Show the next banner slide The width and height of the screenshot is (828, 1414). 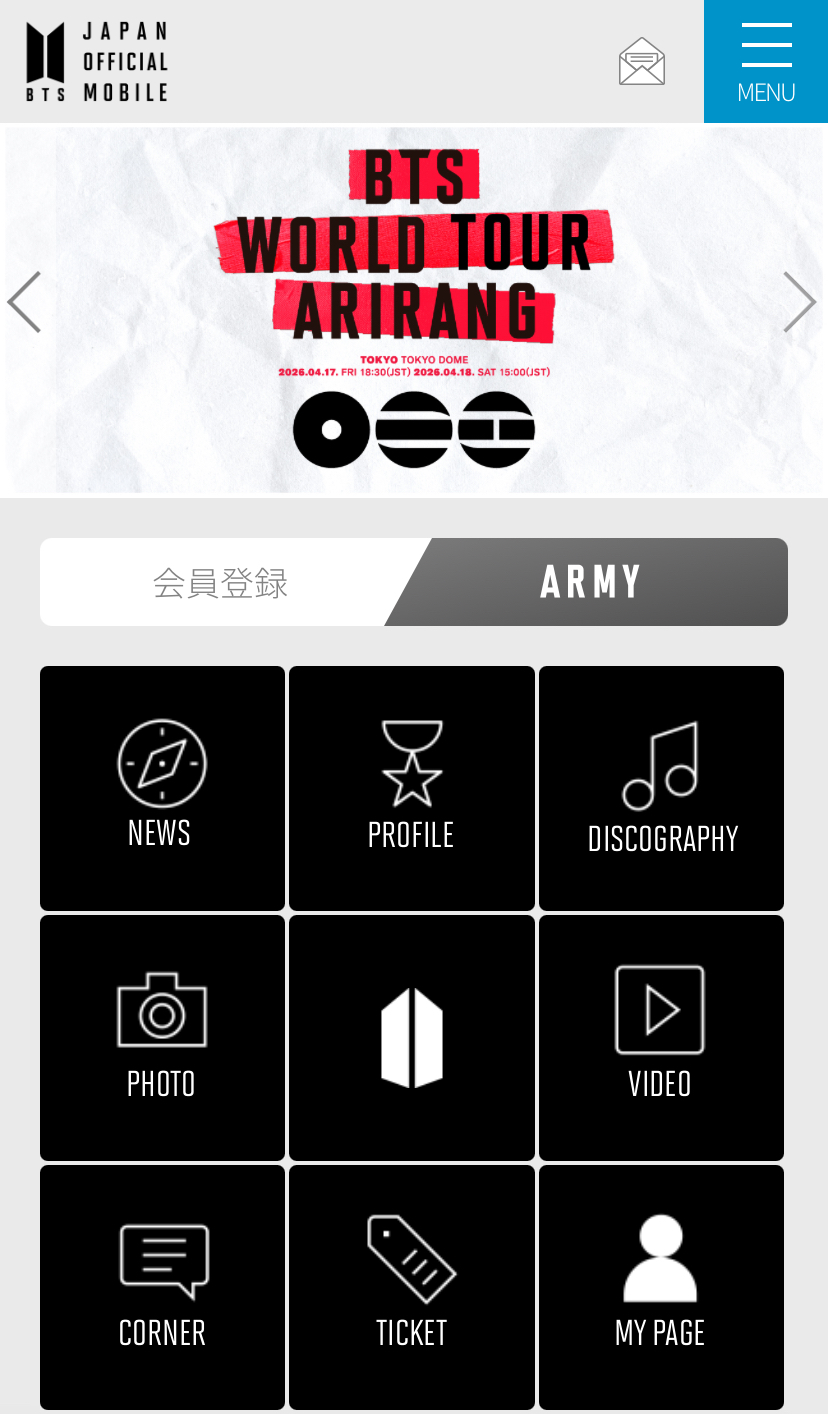[799, 302]
